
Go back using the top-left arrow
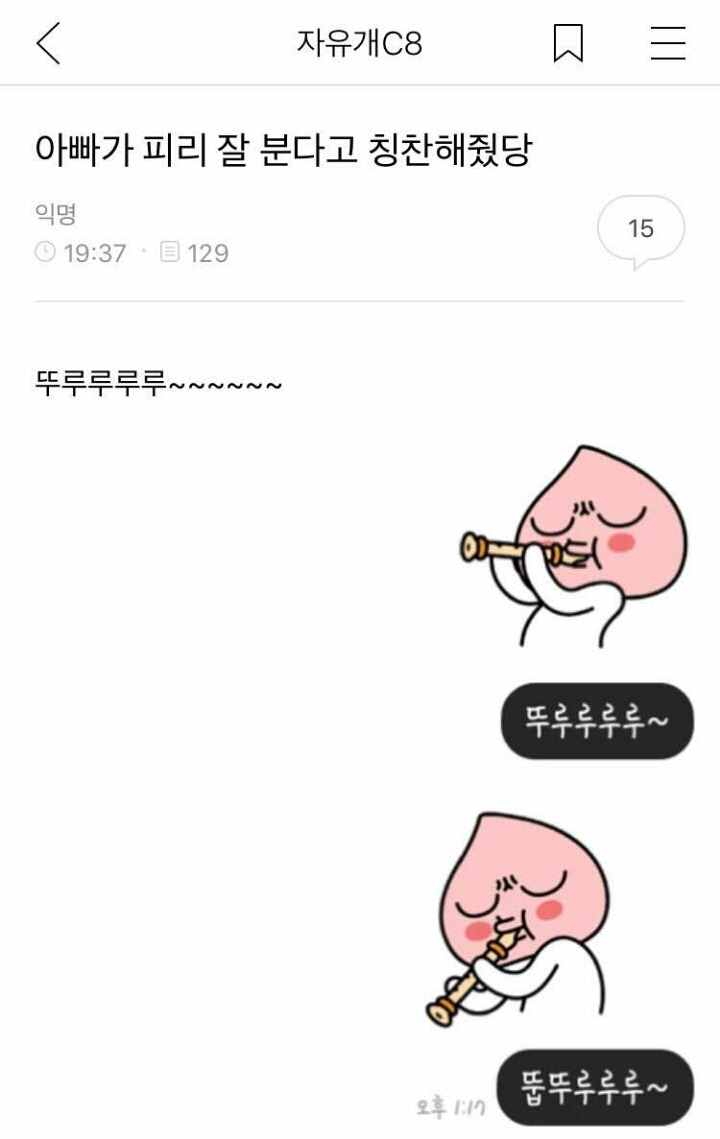[48, 44]
